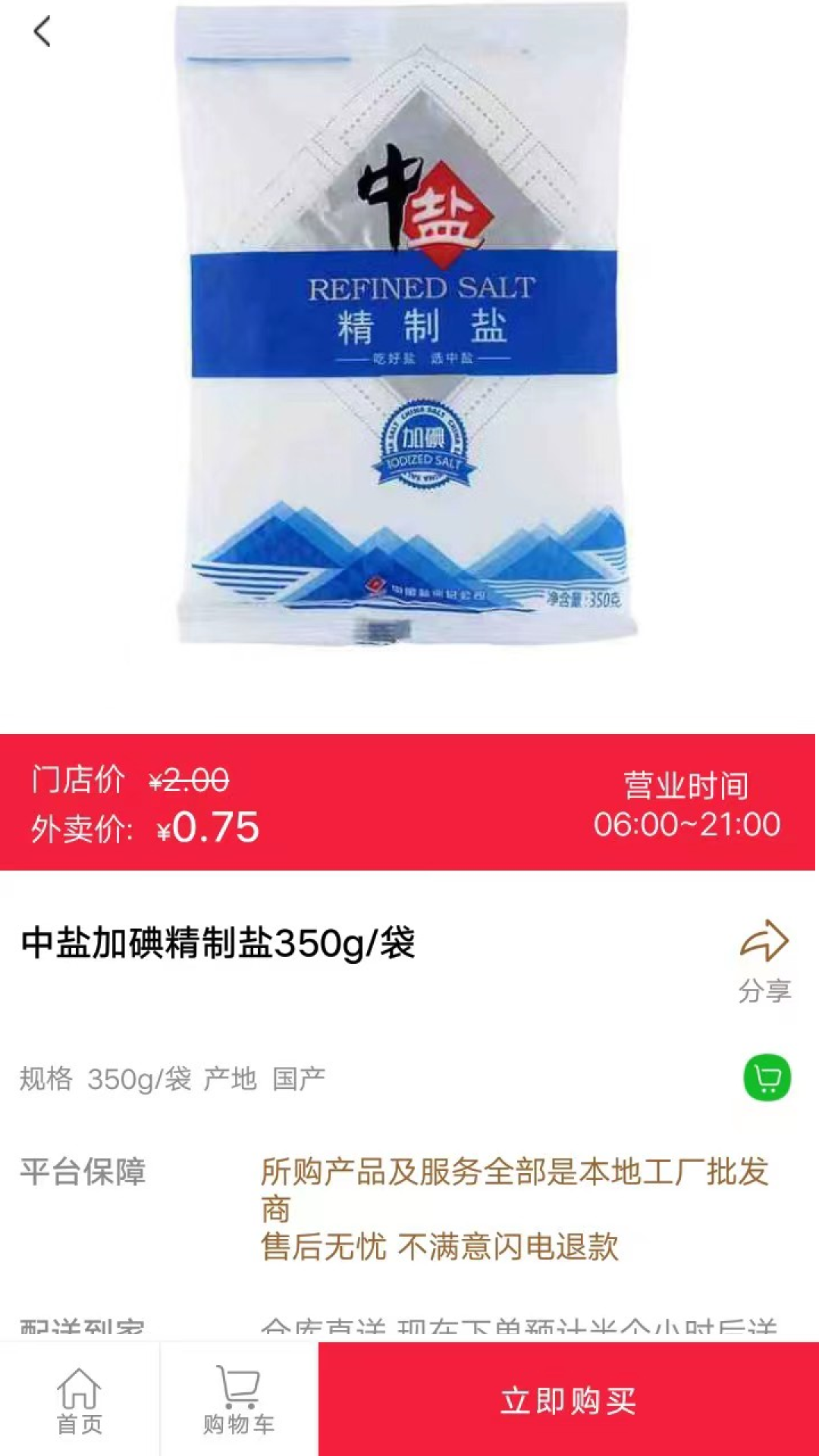Tap the back arrow to return

coord(43,32)
